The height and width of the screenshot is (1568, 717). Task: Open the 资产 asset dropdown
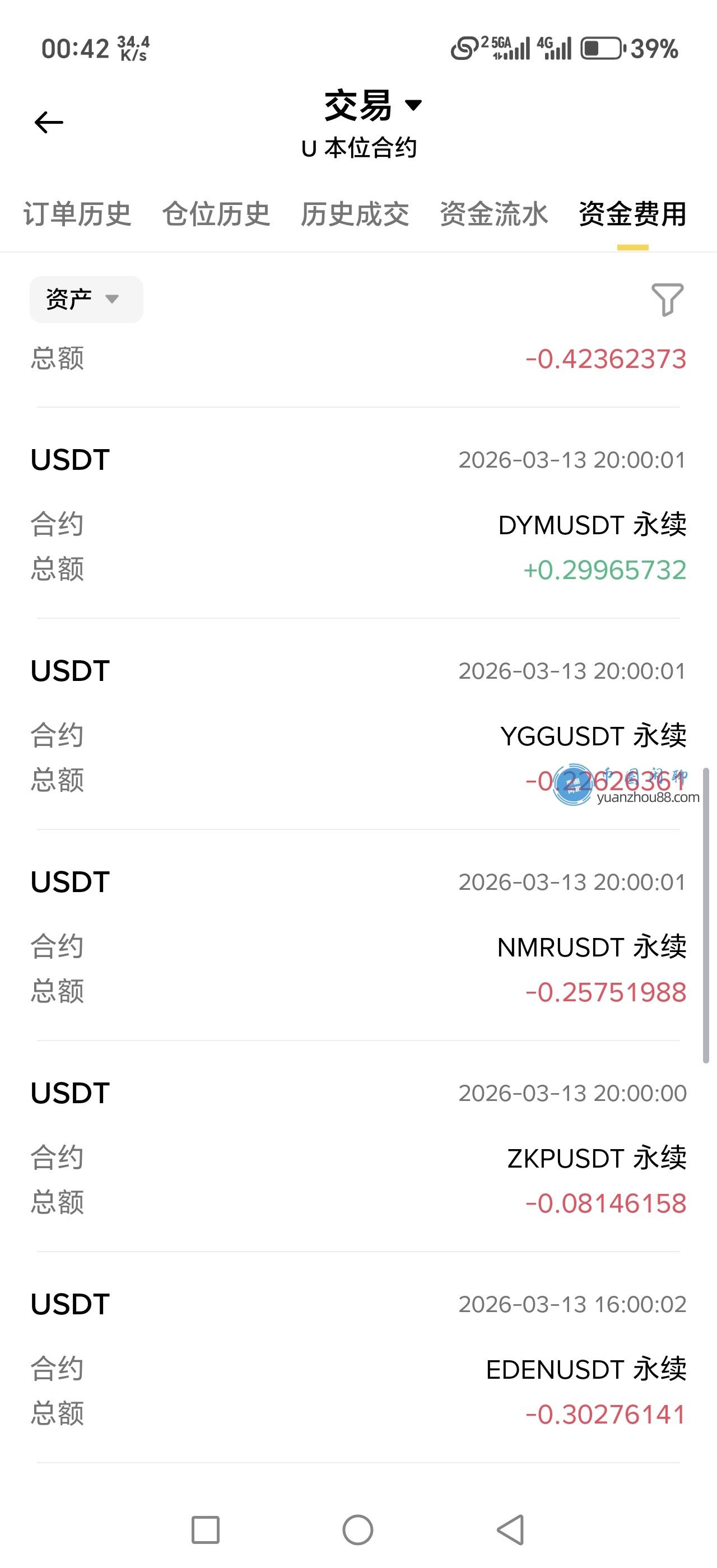86,299
